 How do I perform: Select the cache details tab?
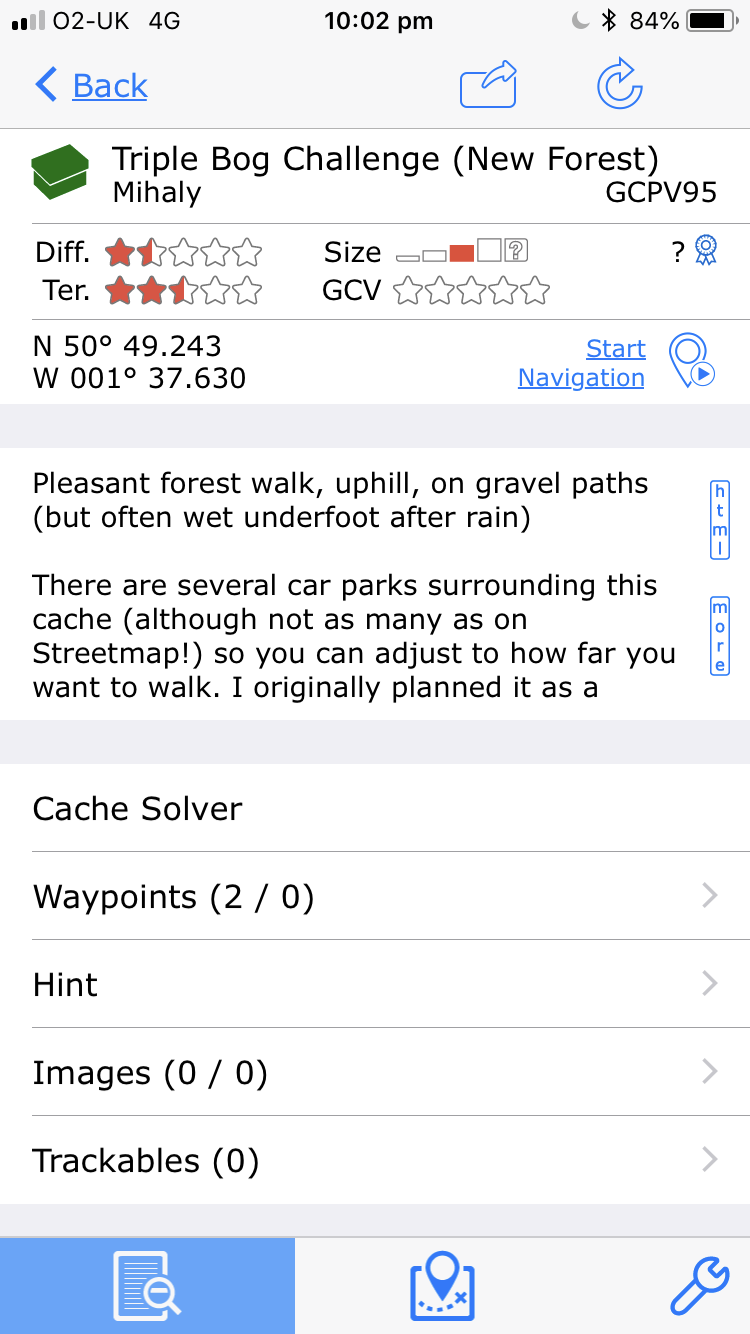(x=147, y=1286)
